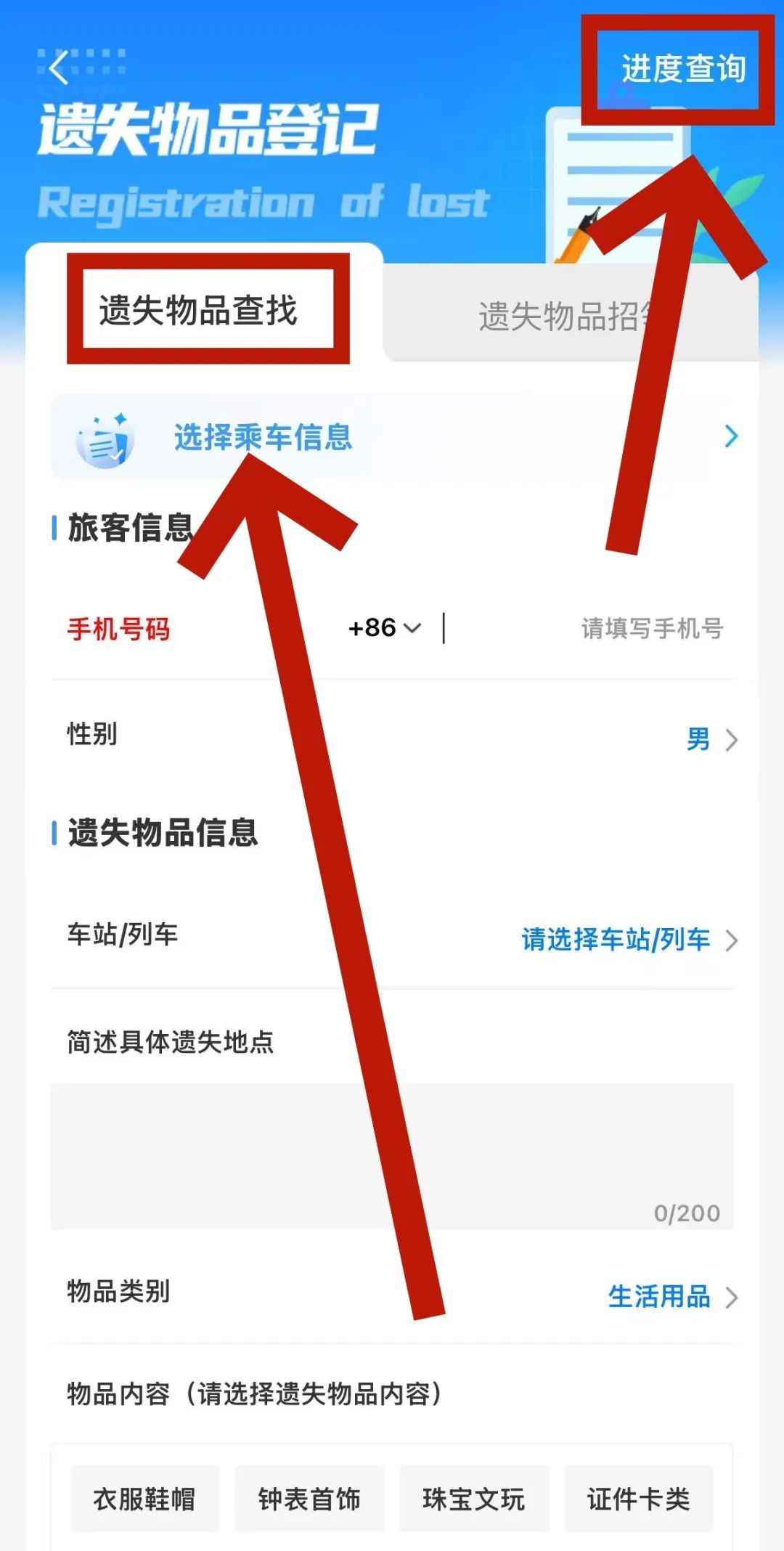
Task: Focus the 简述具体遗失地点 text area
Action: pyautogui.click(x=392, y=1155)
